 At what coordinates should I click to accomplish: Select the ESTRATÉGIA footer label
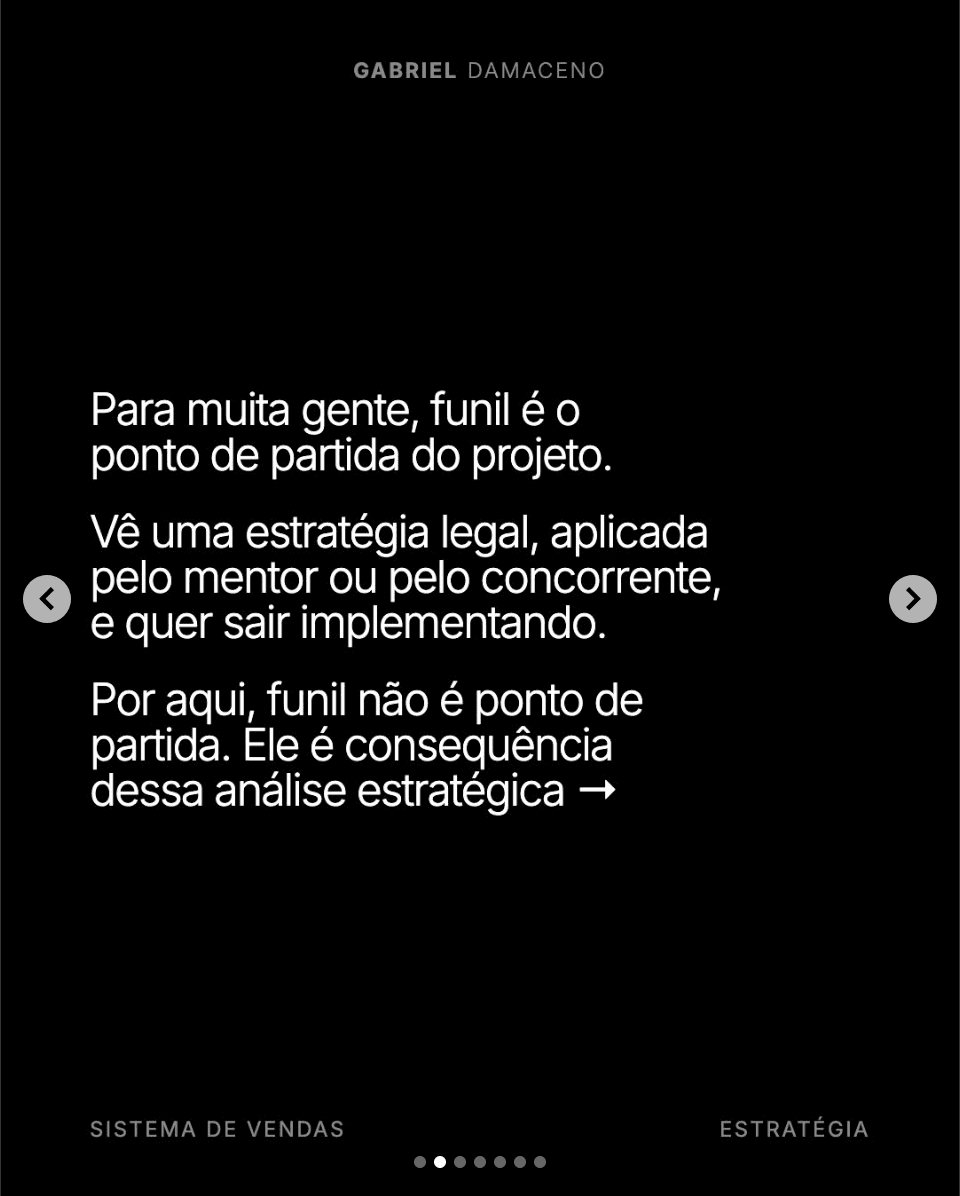tap(794, 1129)
